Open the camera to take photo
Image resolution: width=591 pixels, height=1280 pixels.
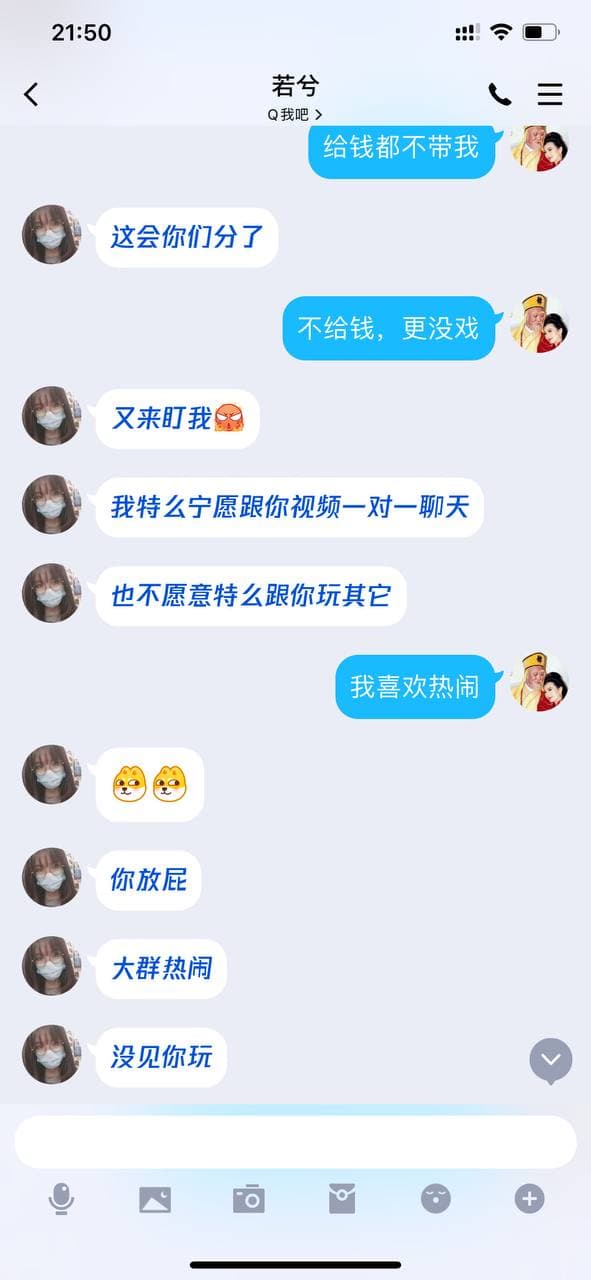pyautogui.click(x=248, y=1198)
